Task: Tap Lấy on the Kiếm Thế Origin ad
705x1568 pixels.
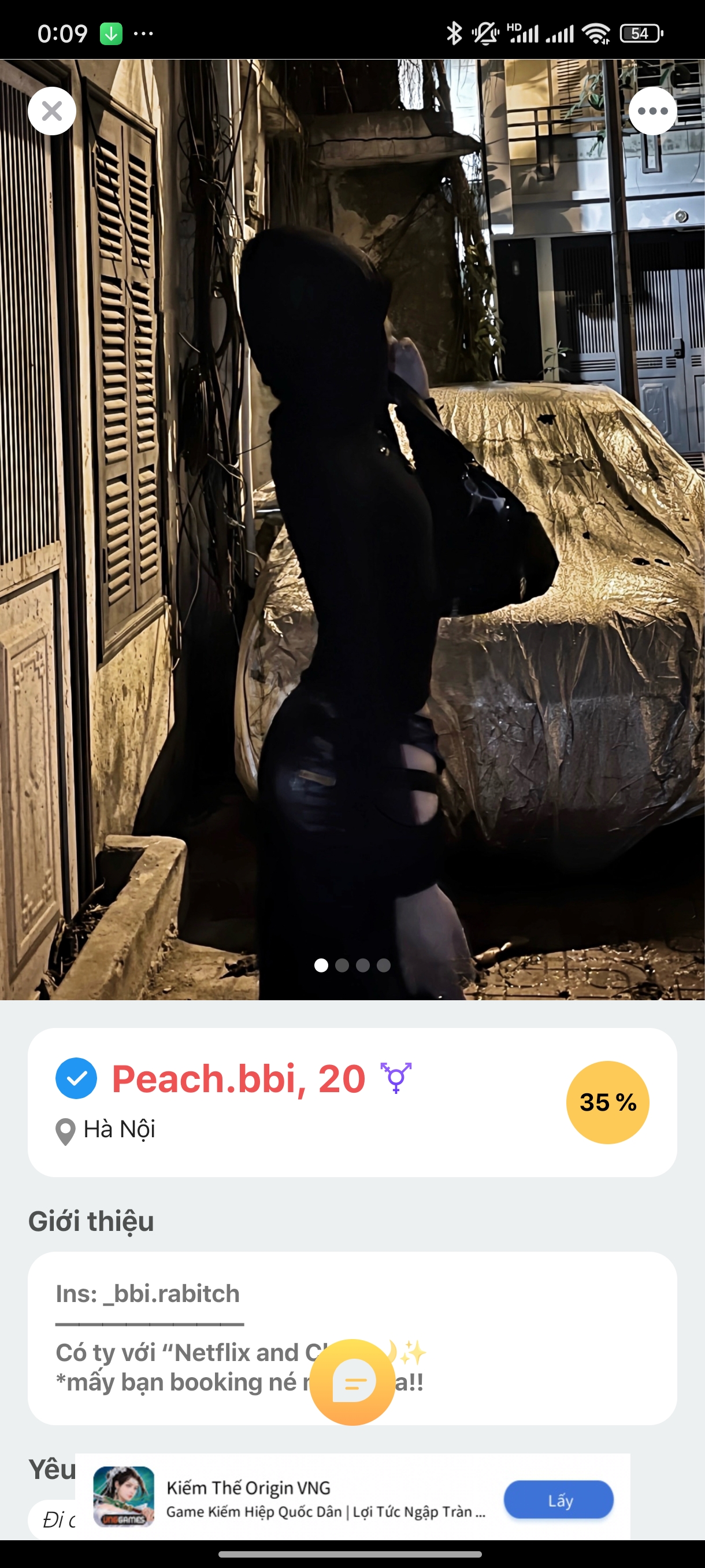Action: coord(558,1500)
